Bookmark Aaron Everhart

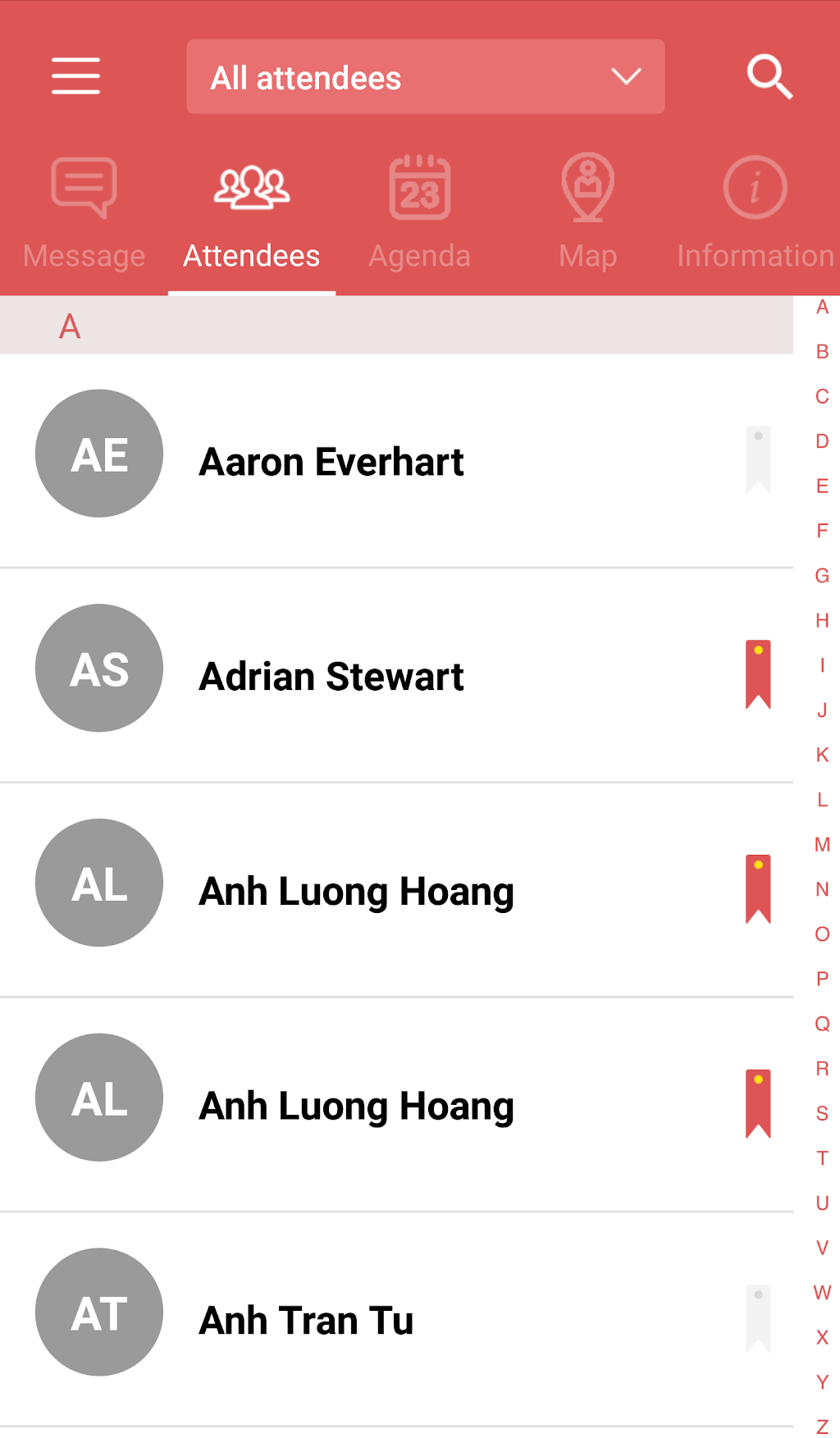point(758,460)
